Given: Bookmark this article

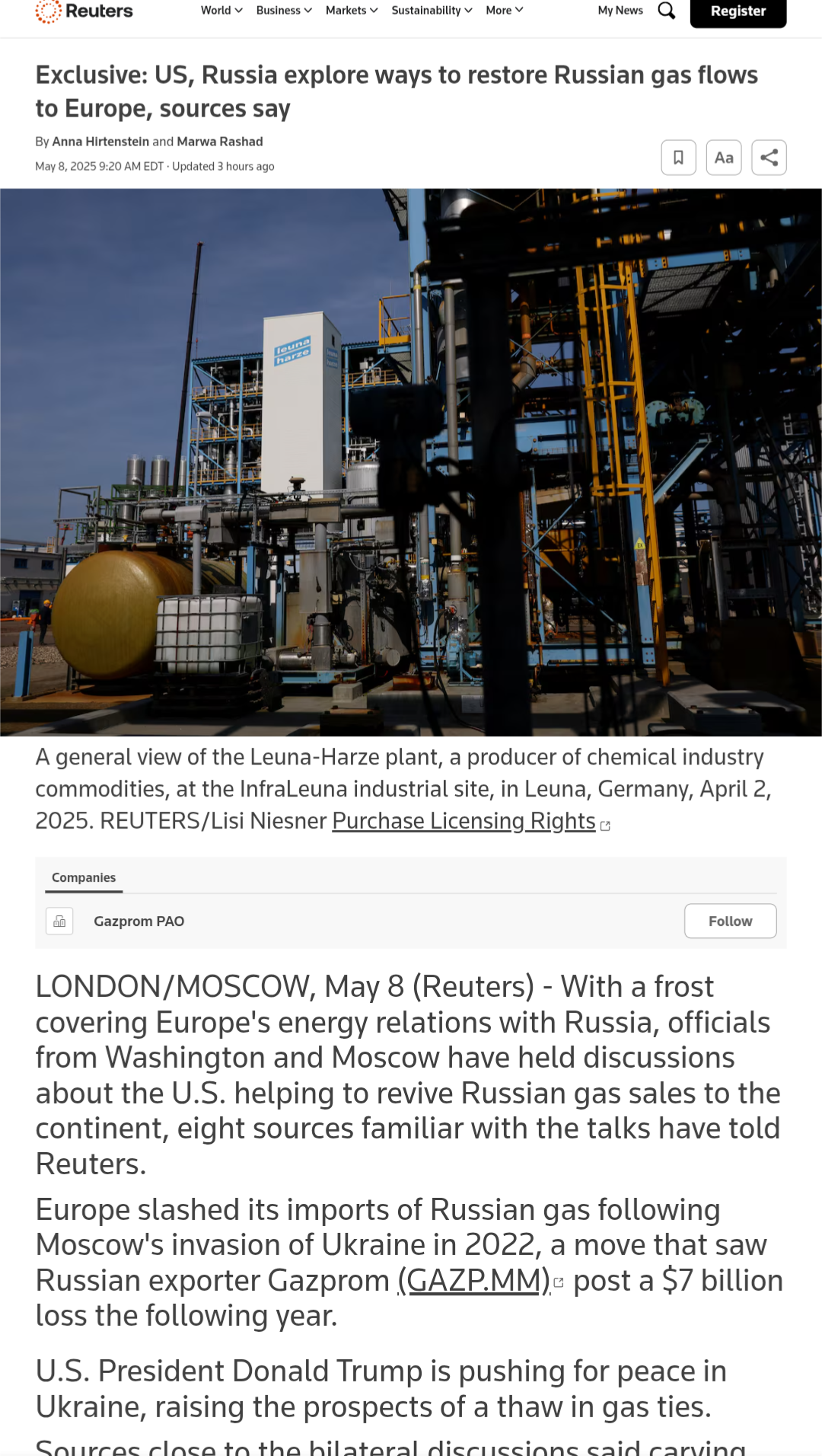Looking at the screenshot, I should (678, 158).
